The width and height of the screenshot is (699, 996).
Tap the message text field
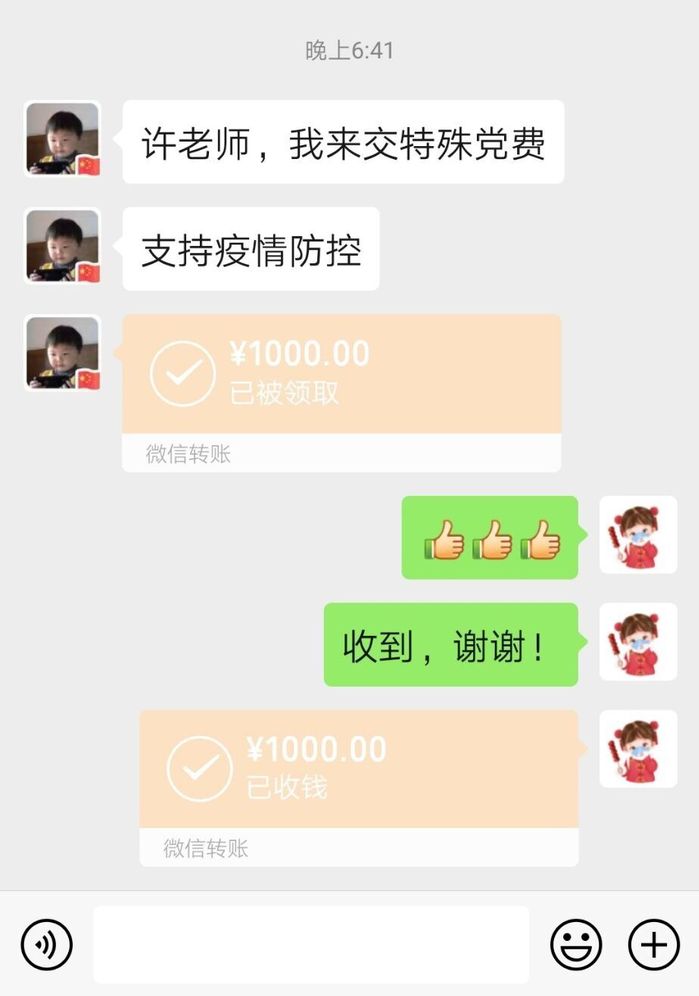coord(311,944)
